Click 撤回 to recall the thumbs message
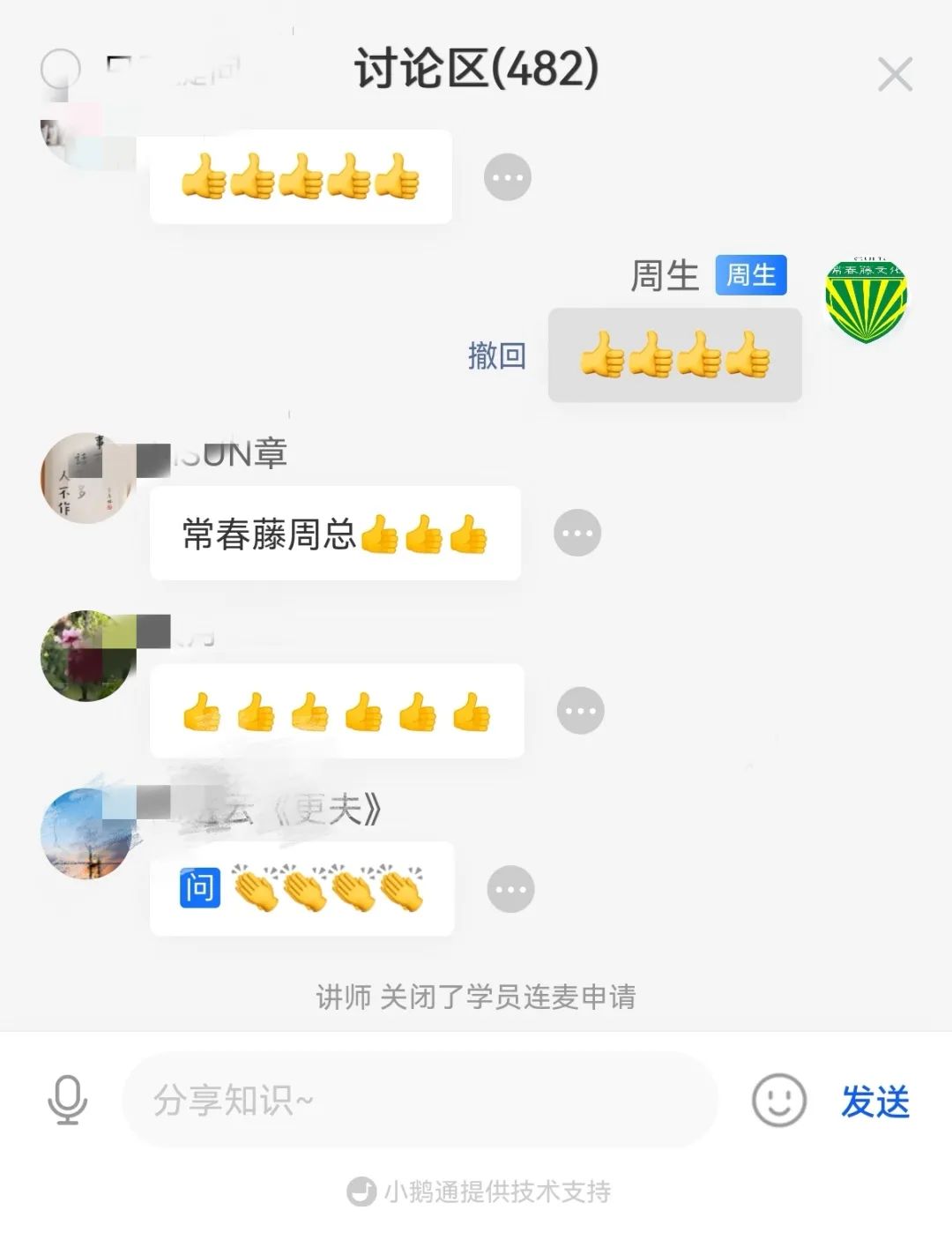 click(496, 356)
